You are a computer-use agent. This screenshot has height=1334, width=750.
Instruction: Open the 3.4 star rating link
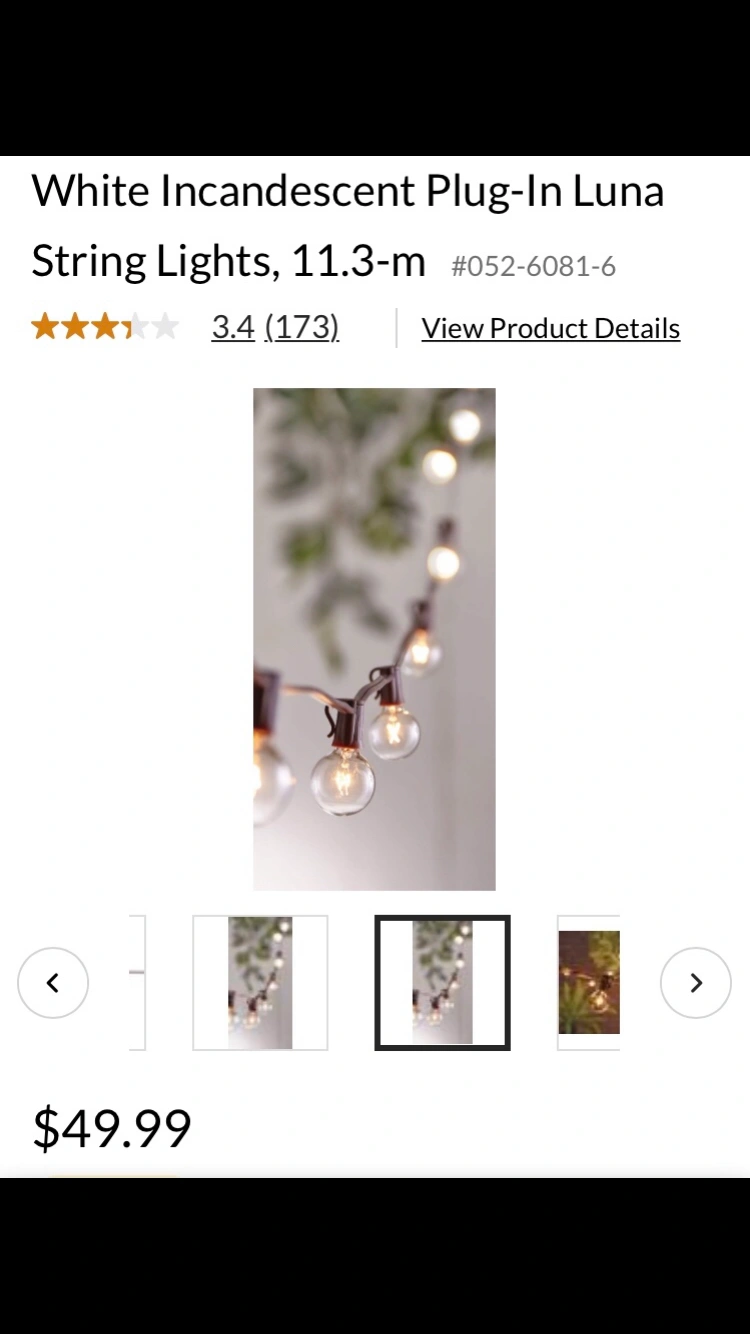click(232, 328)
